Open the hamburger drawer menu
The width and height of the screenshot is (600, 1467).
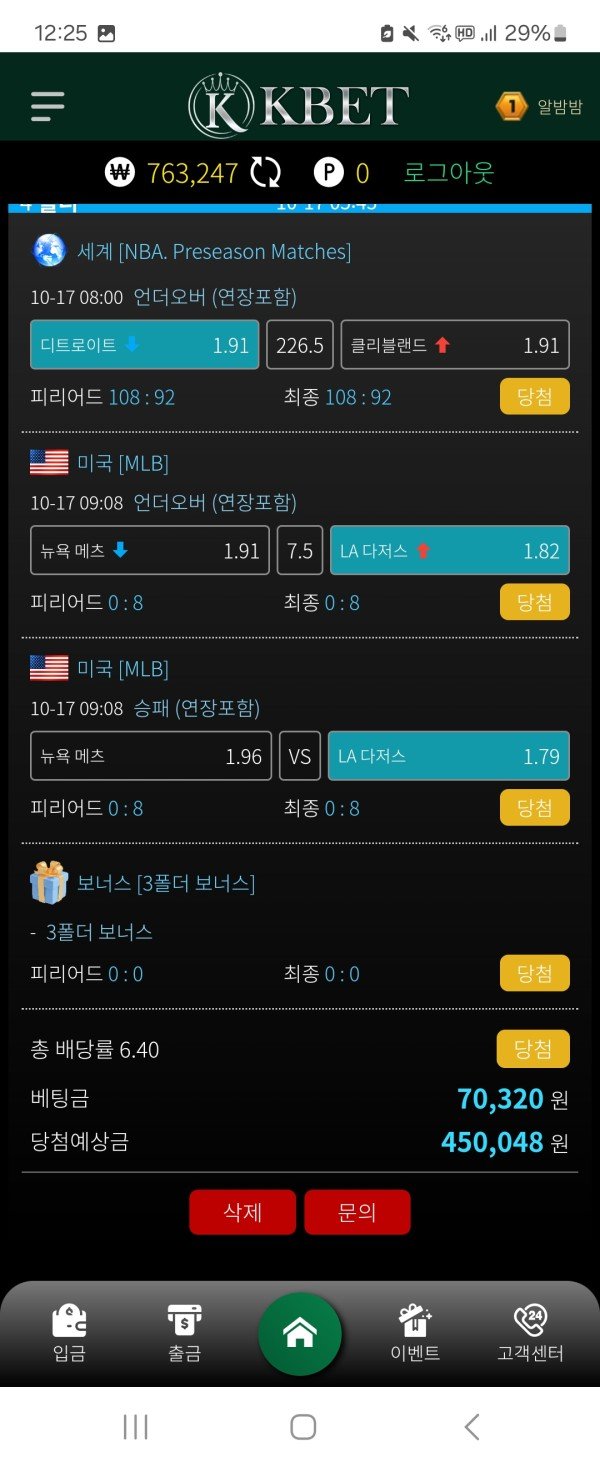(47, 106)
